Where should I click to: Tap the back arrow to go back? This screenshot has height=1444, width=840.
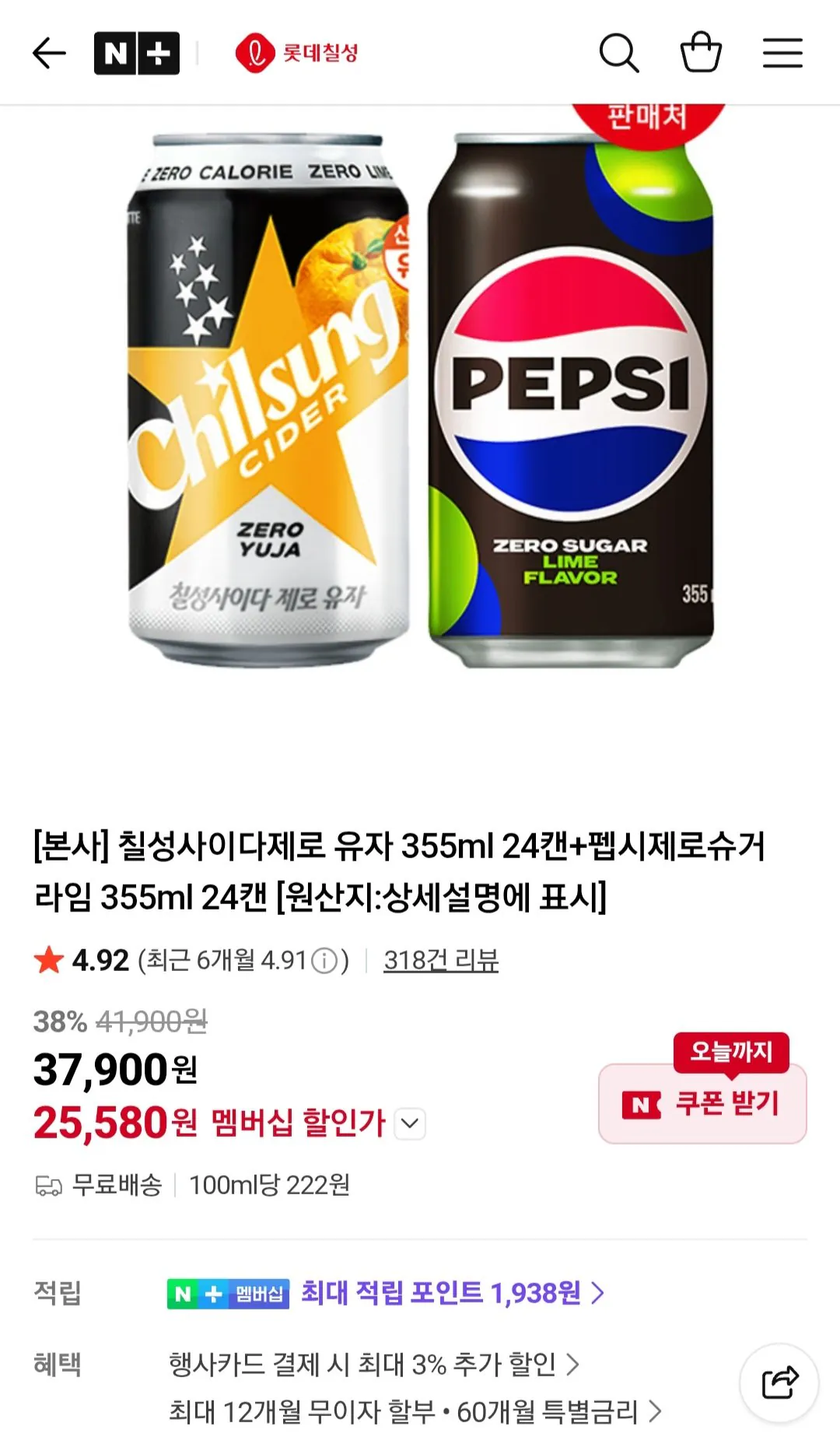point(49,53)
